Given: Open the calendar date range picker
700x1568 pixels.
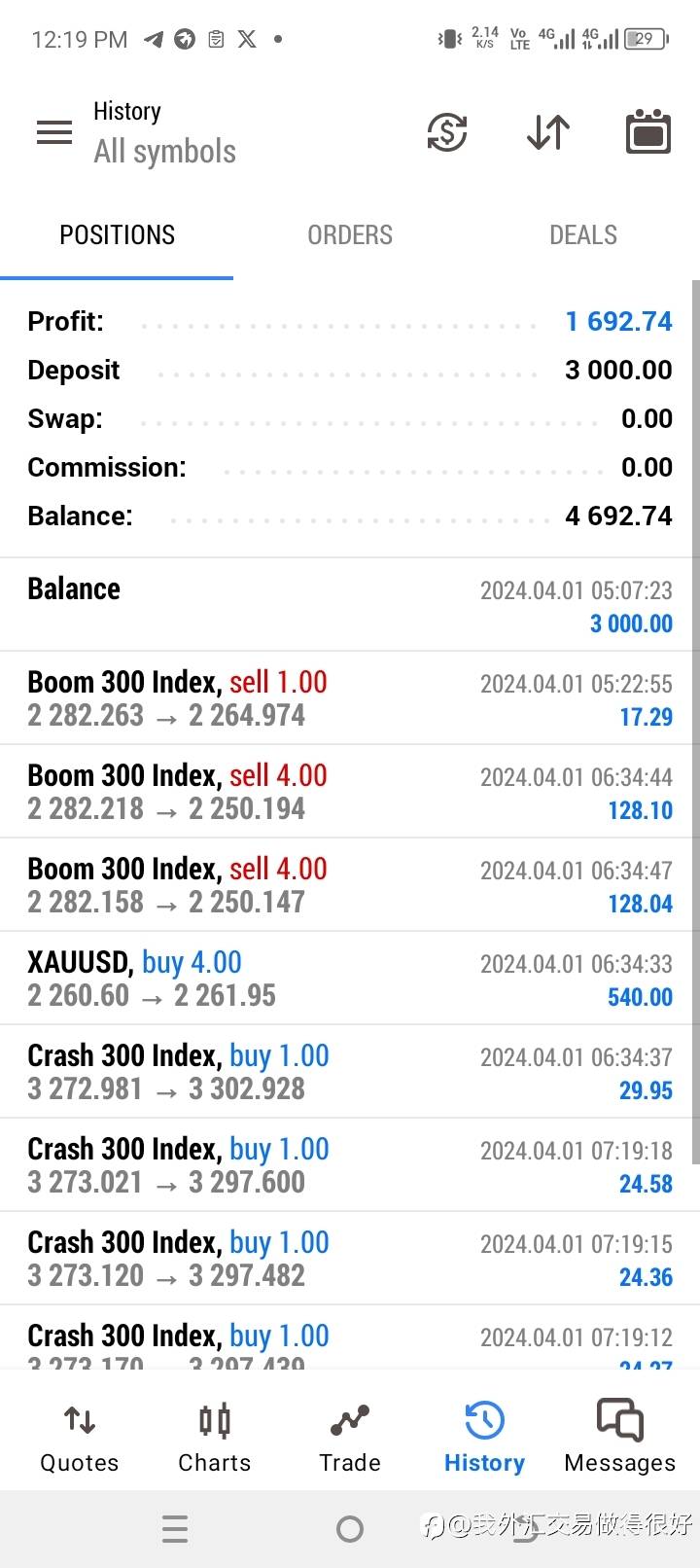Looking at the screenshot, I should click(x=647, y=132).
